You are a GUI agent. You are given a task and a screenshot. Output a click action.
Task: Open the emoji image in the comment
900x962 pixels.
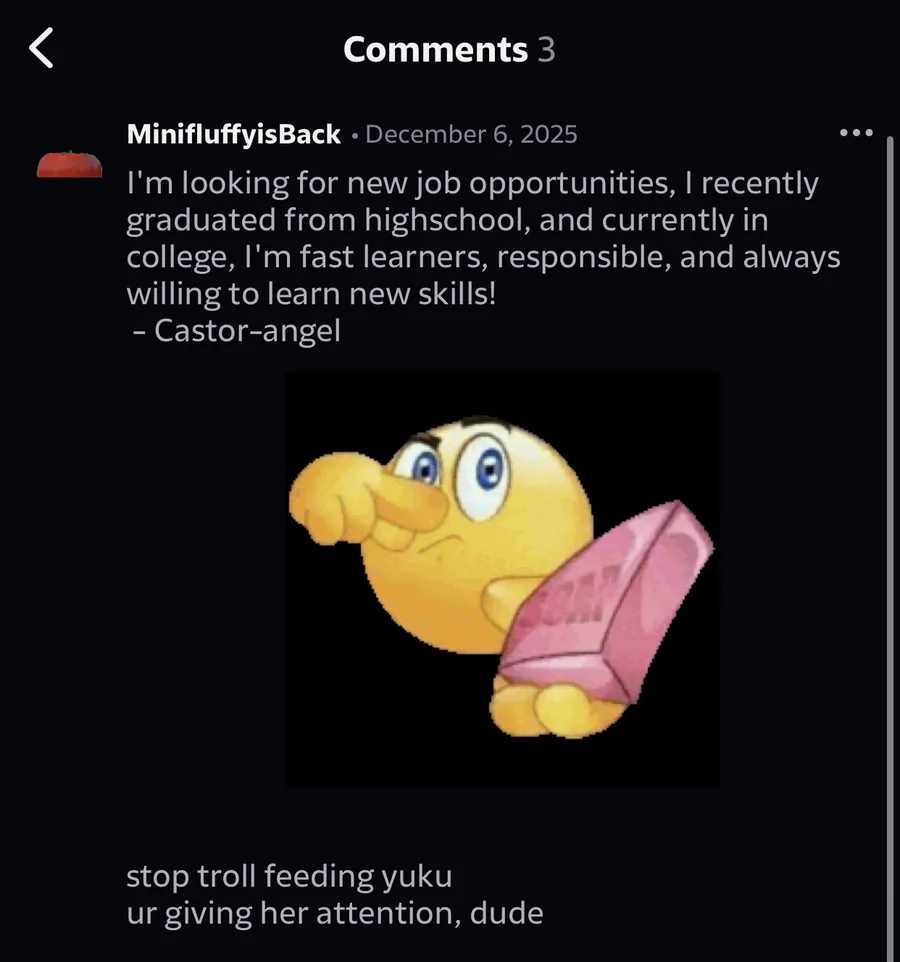tap(502, 579)
